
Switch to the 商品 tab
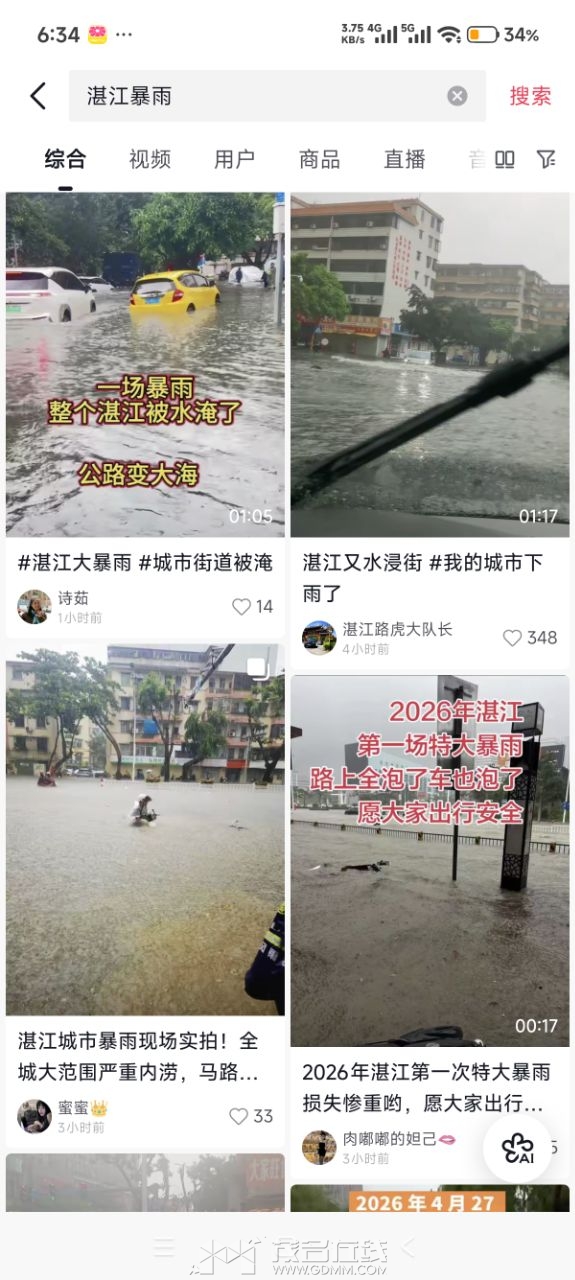click(x=319, y=159)
